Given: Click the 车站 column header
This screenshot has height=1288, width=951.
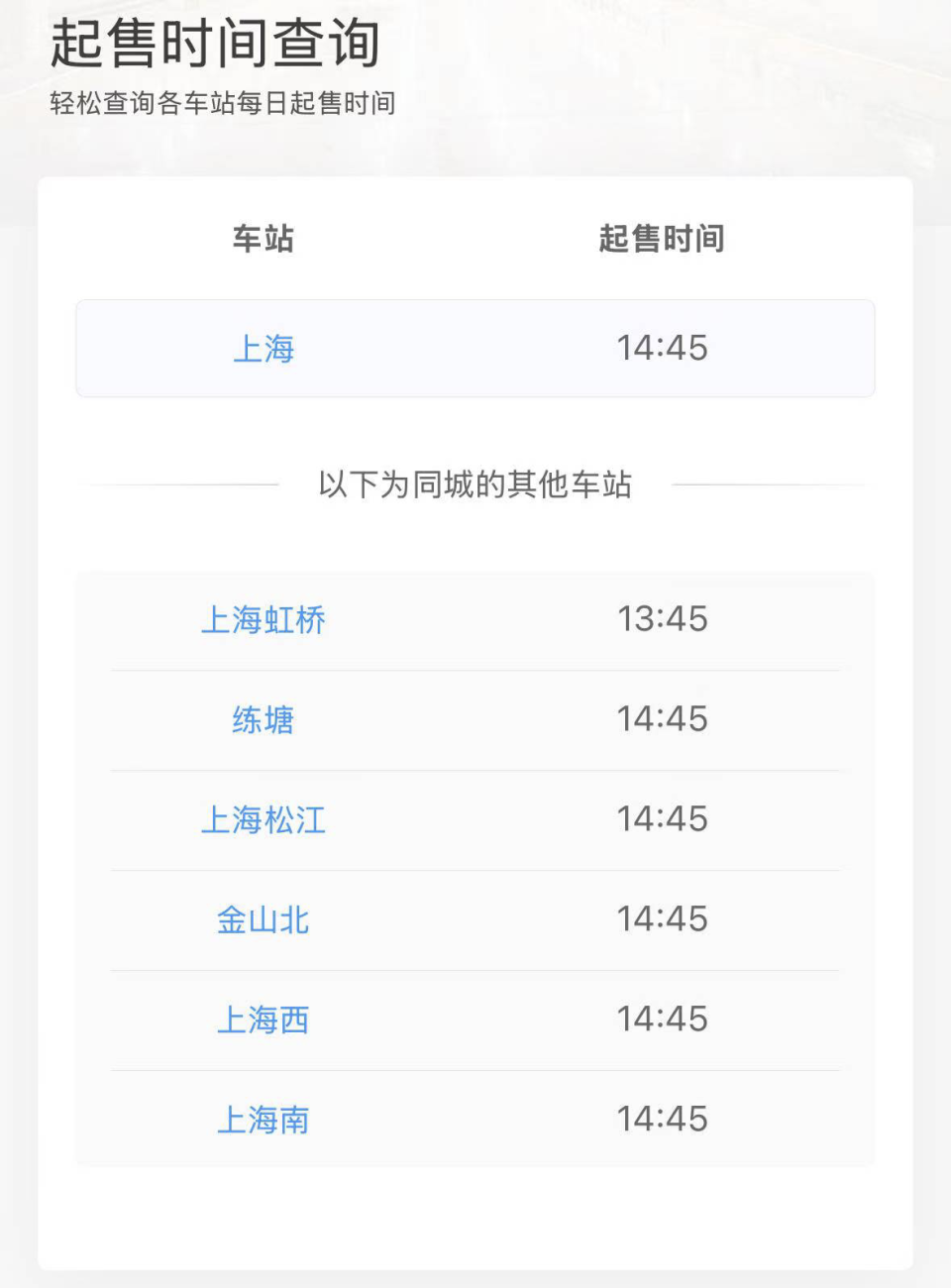Looking at the screenshot, I should [263, 239].
